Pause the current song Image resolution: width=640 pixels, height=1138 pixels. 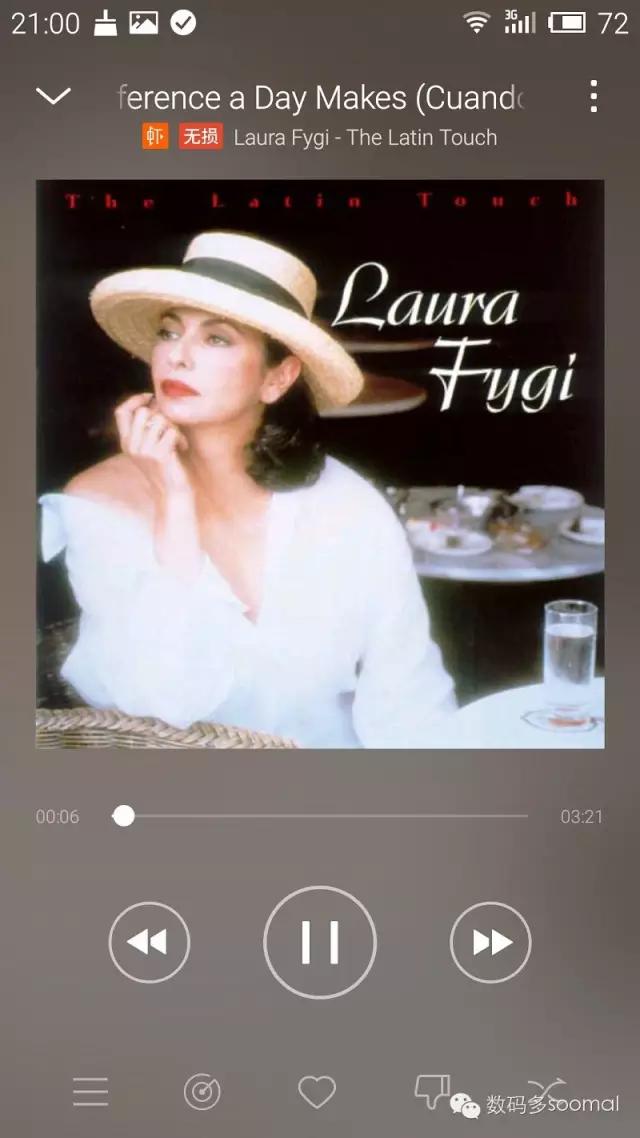[x=320, y=942]
